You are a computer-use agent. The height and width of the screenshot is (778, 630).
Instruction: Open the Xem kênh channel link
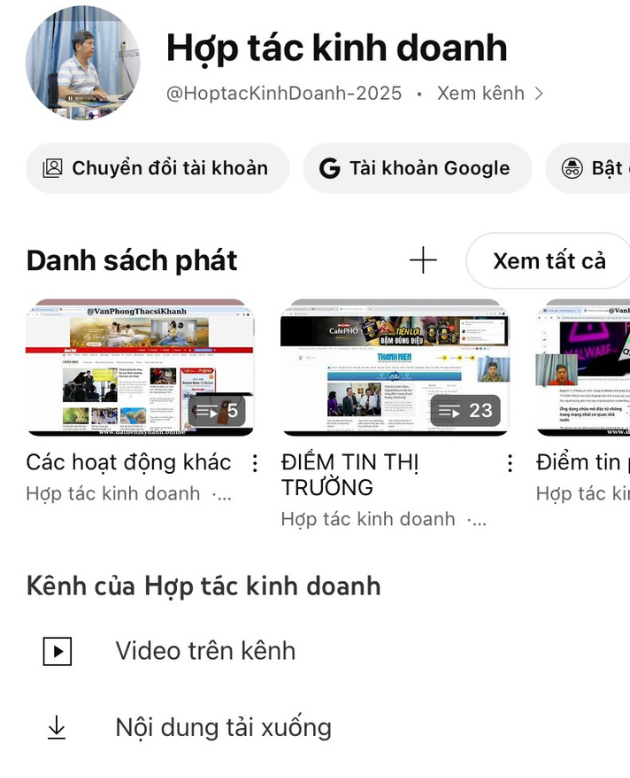click(x=490, y=93)
